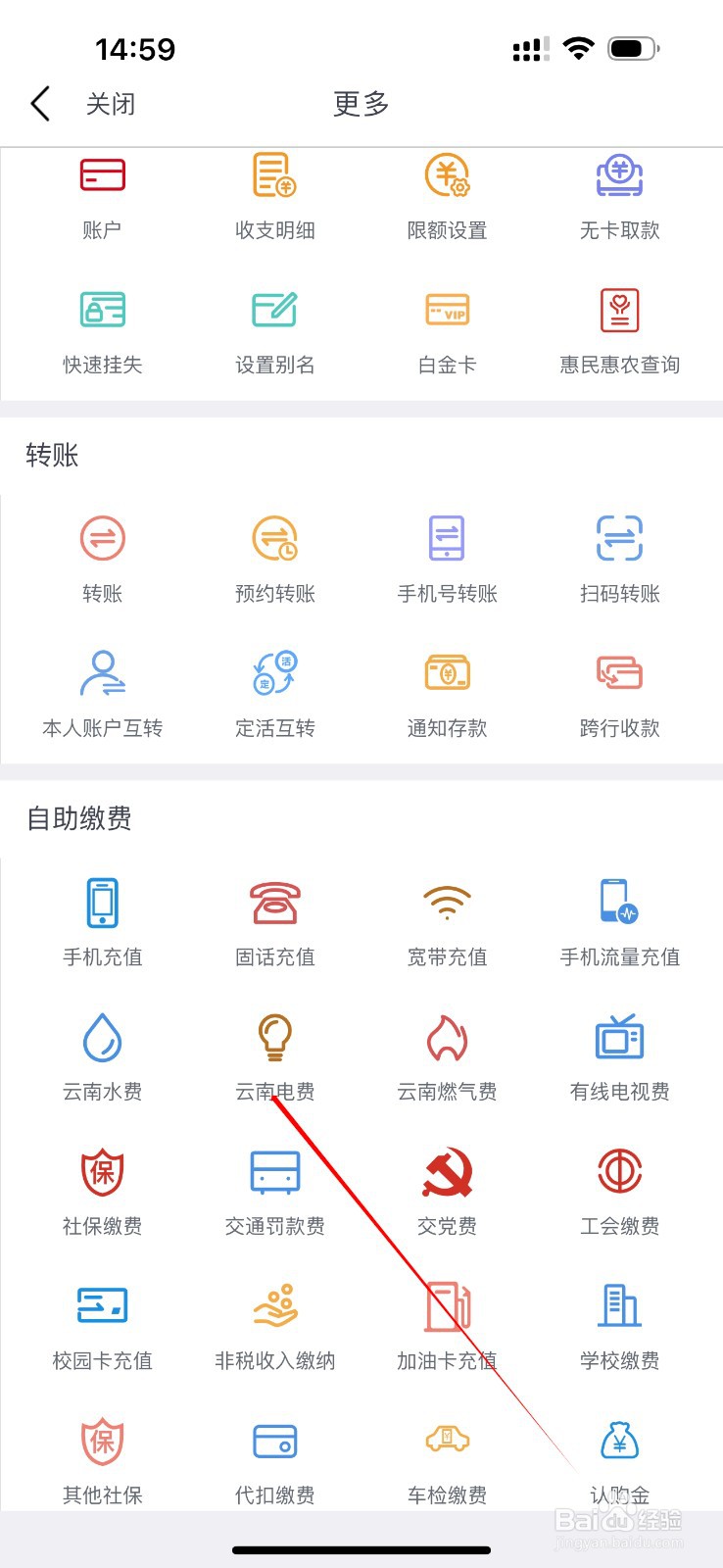The width and height of the screenshot is (723, 1568).
Task: Tap 跨行收款
Action: point(619,694)
